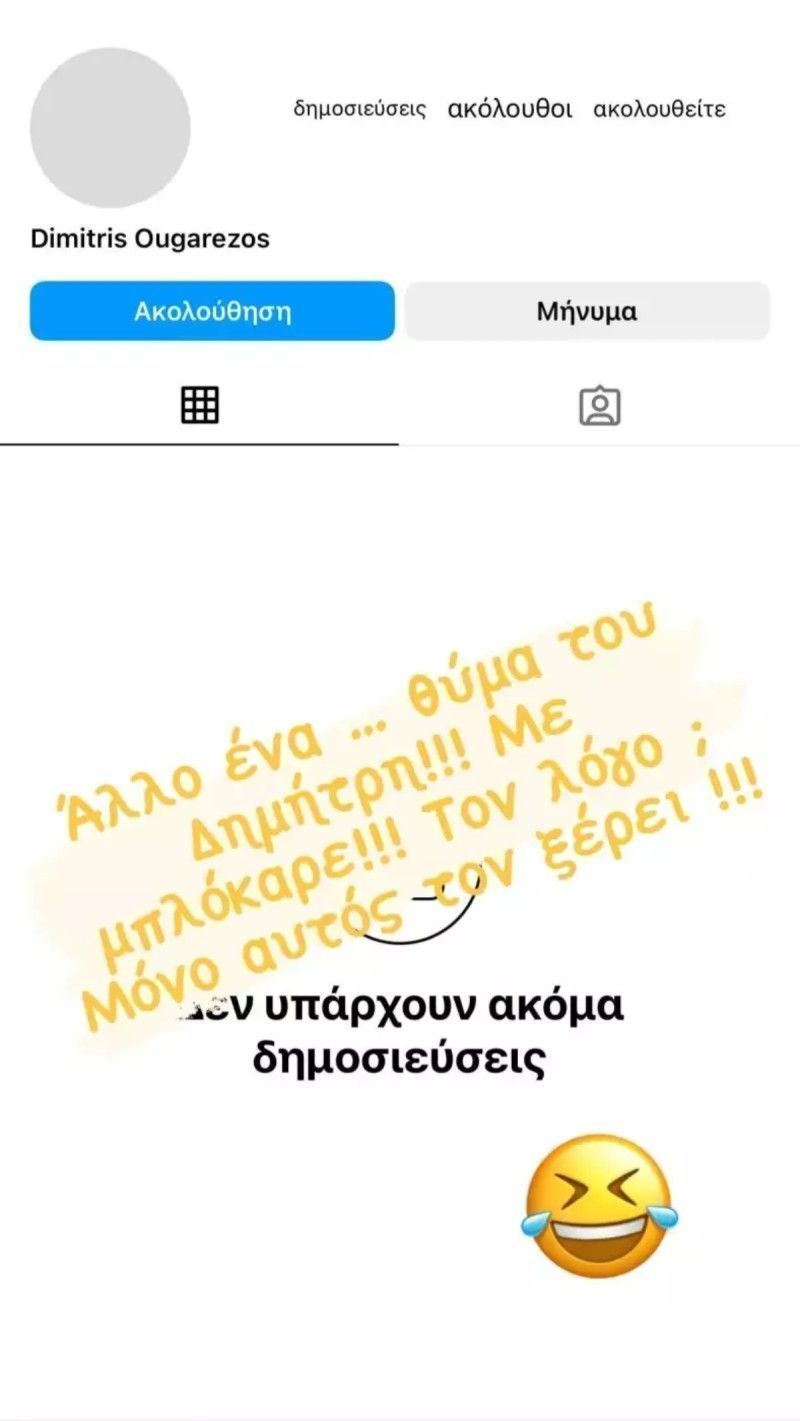The height and width of the screenshot is (1421, 800).
Task: Open the δημοσιεύσεις posts counter
Action: [x=360, y=110]
